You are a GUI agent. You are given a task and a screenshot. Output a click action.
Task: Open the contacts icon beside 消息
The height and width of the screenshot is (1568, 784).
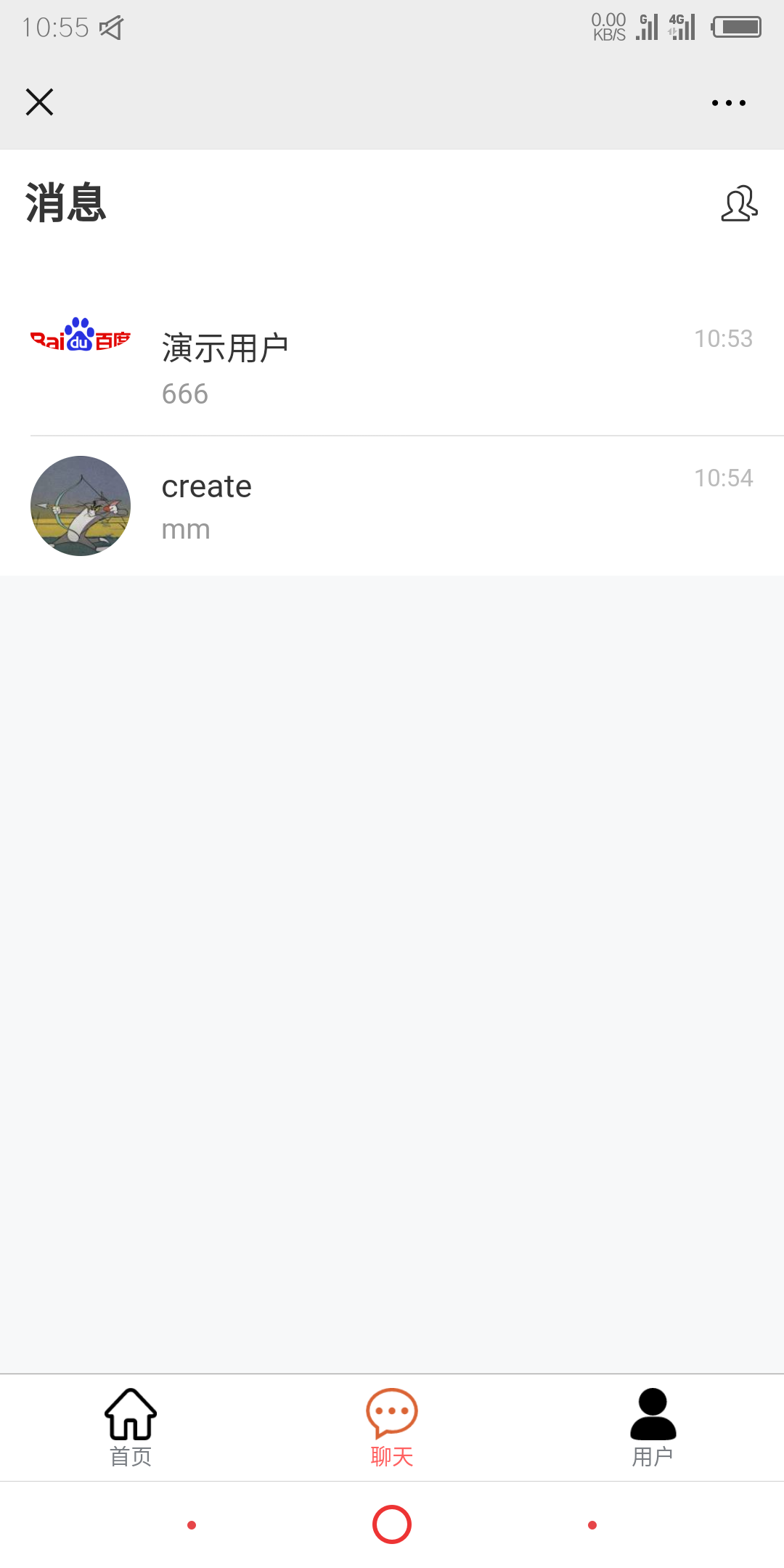739,203
